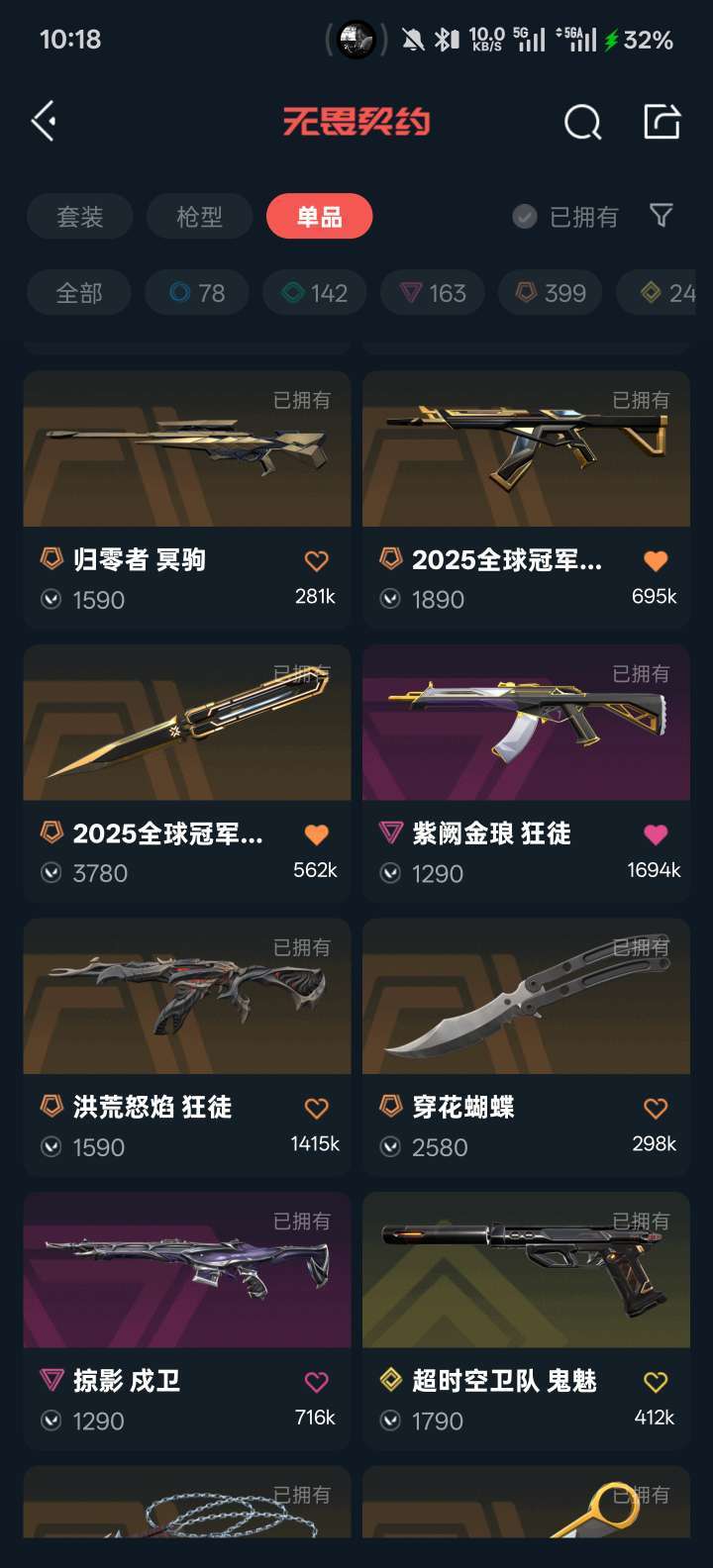Open the 超时空卫队 鬼魅 skin card
Image resolution: width=713 pixels, height=1568 pixels.
(x=526, y=1271)
